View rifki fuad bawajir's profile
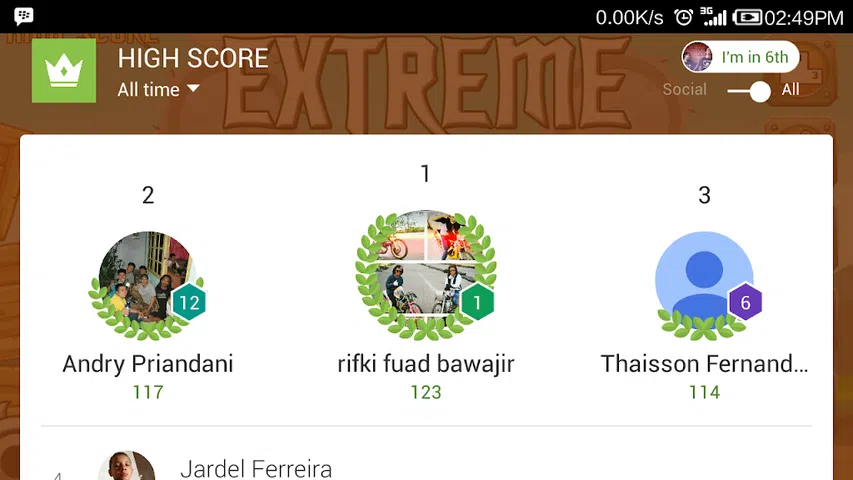This screenshot has width=853, height=480. pos(426,265)
